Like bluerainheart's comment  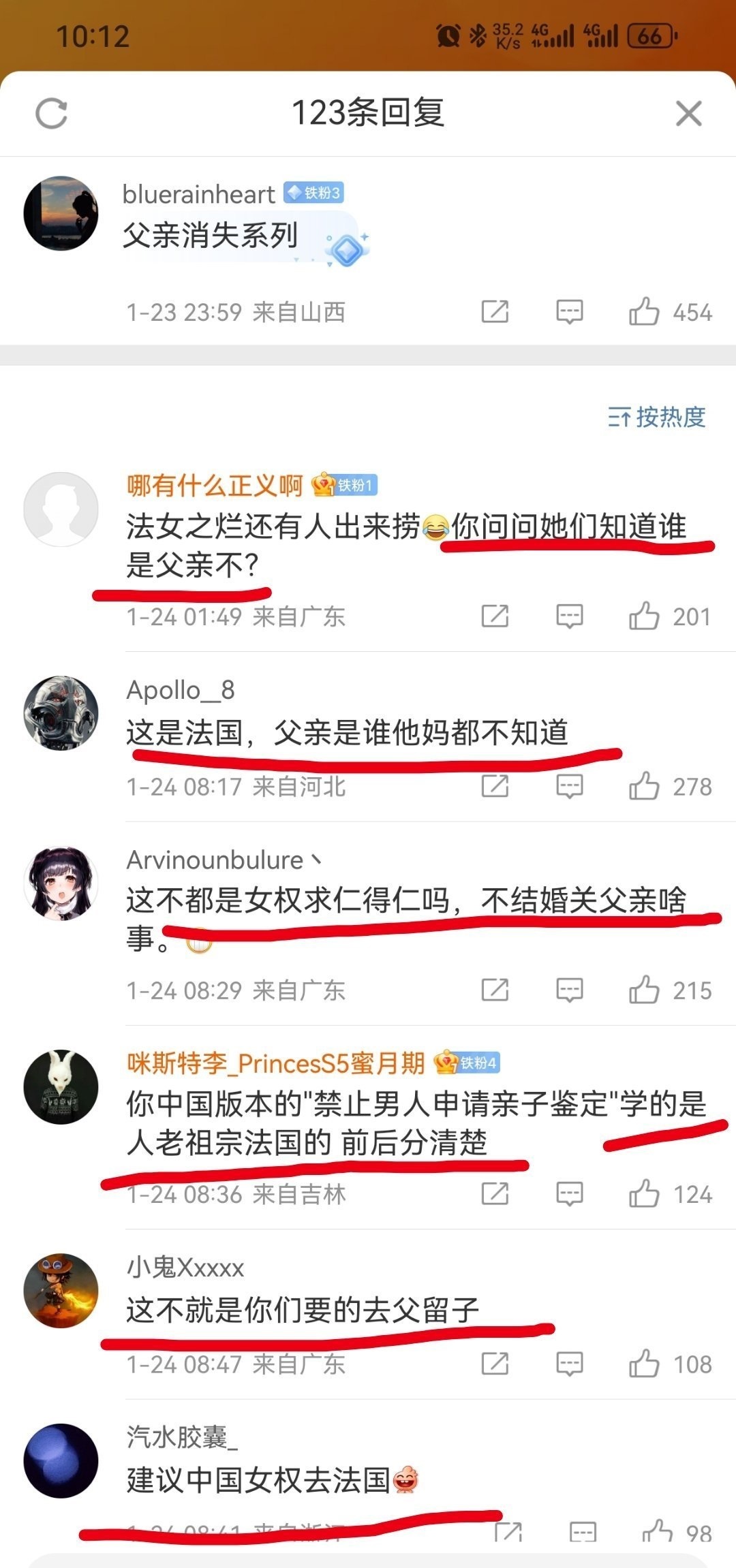(x=644, y=312)
